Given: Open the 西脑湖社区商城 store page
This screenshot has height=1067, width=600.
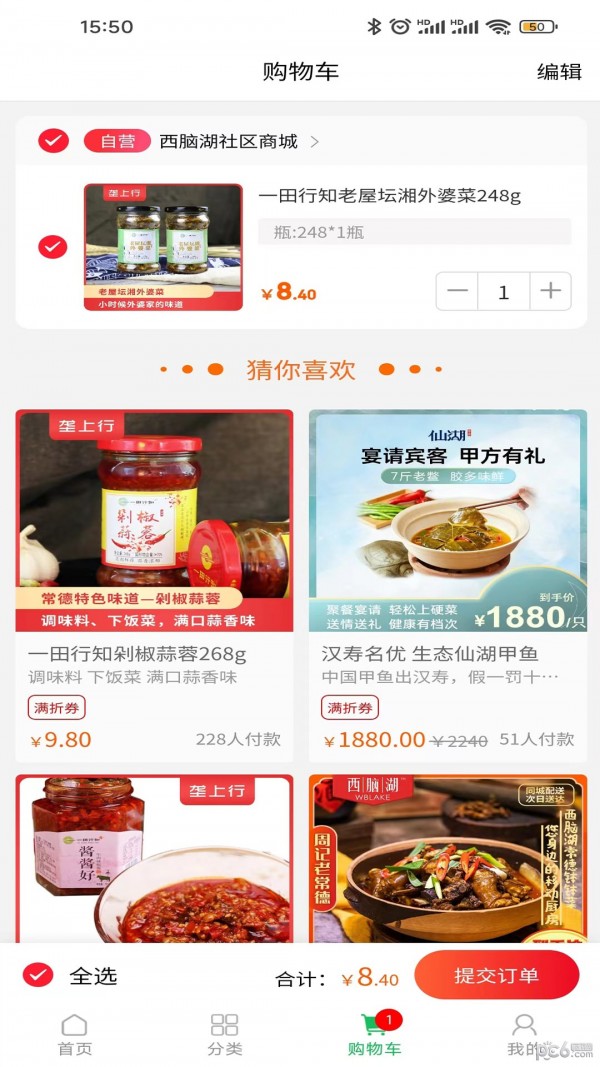Looking at the screenshot, I should click(229, 142).
